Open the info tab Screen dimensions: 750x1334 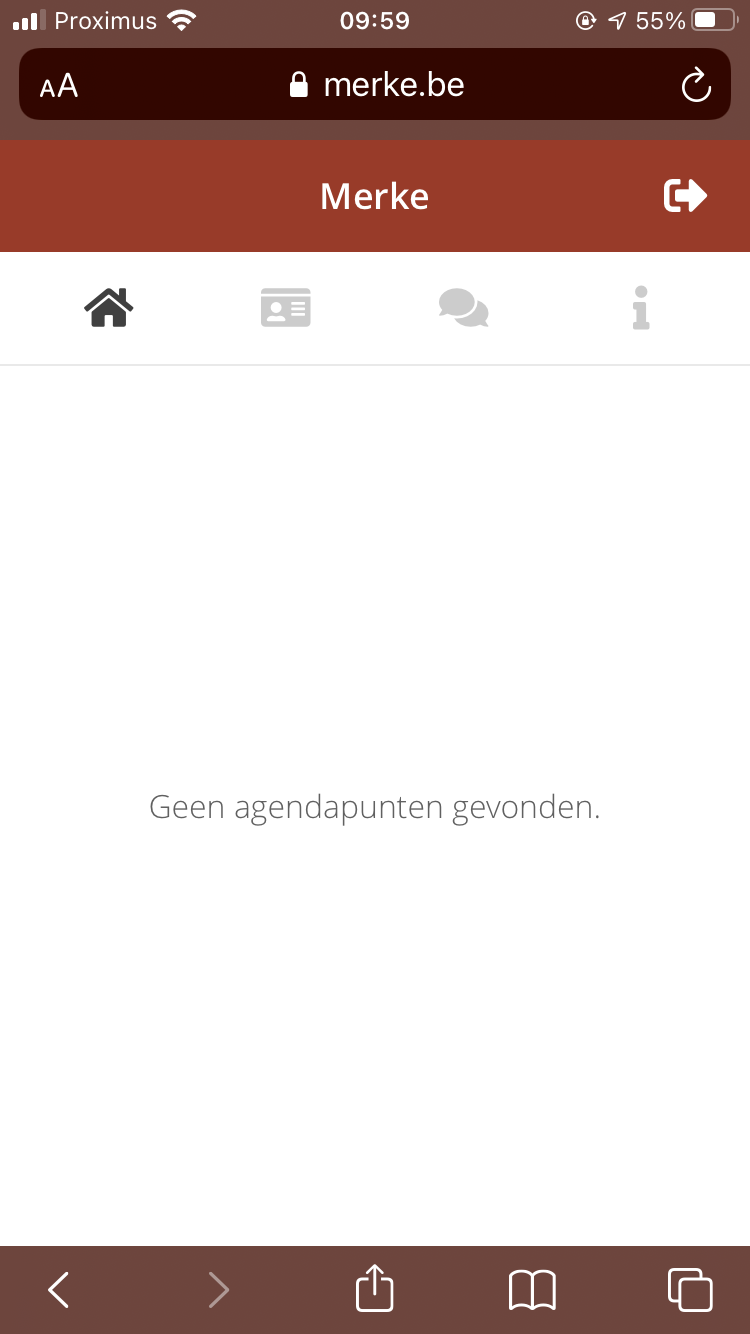641,307
